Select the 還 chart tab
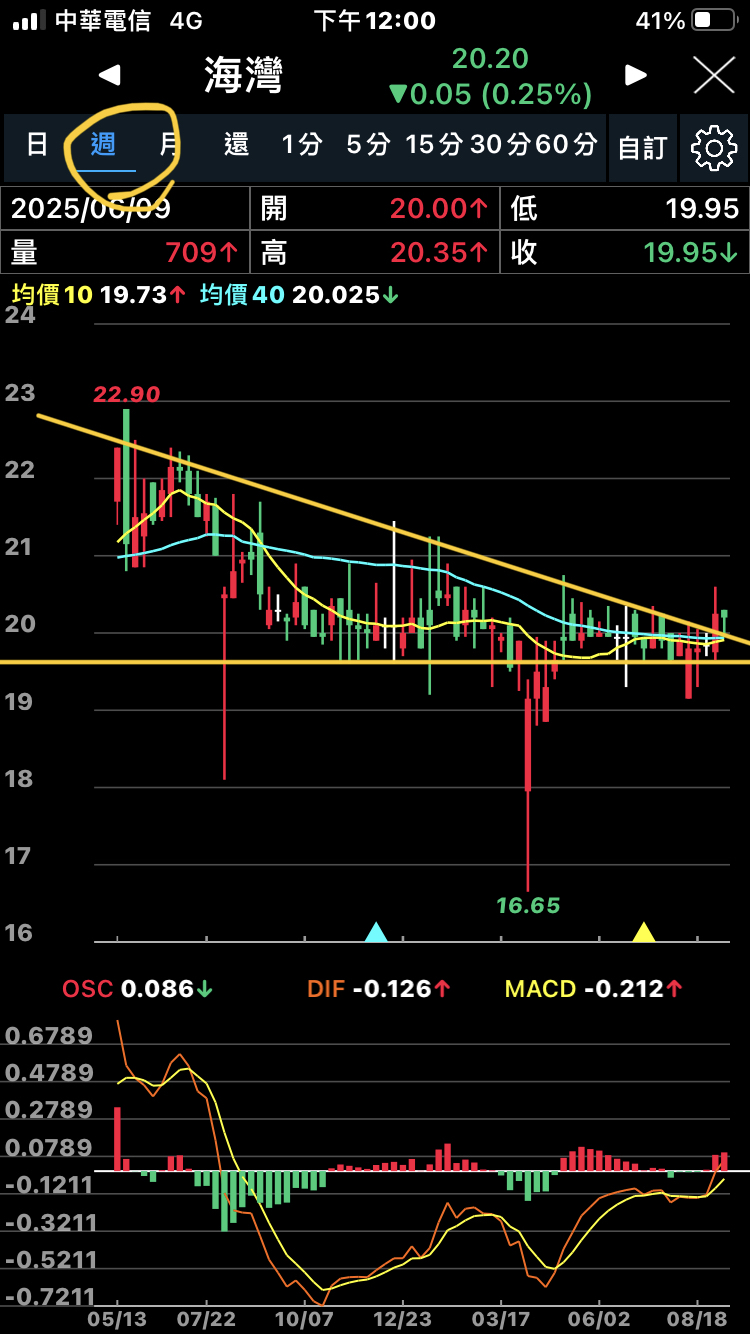Image resolution: width=750 pixels, height=1334 pixels. pos(236,145)
